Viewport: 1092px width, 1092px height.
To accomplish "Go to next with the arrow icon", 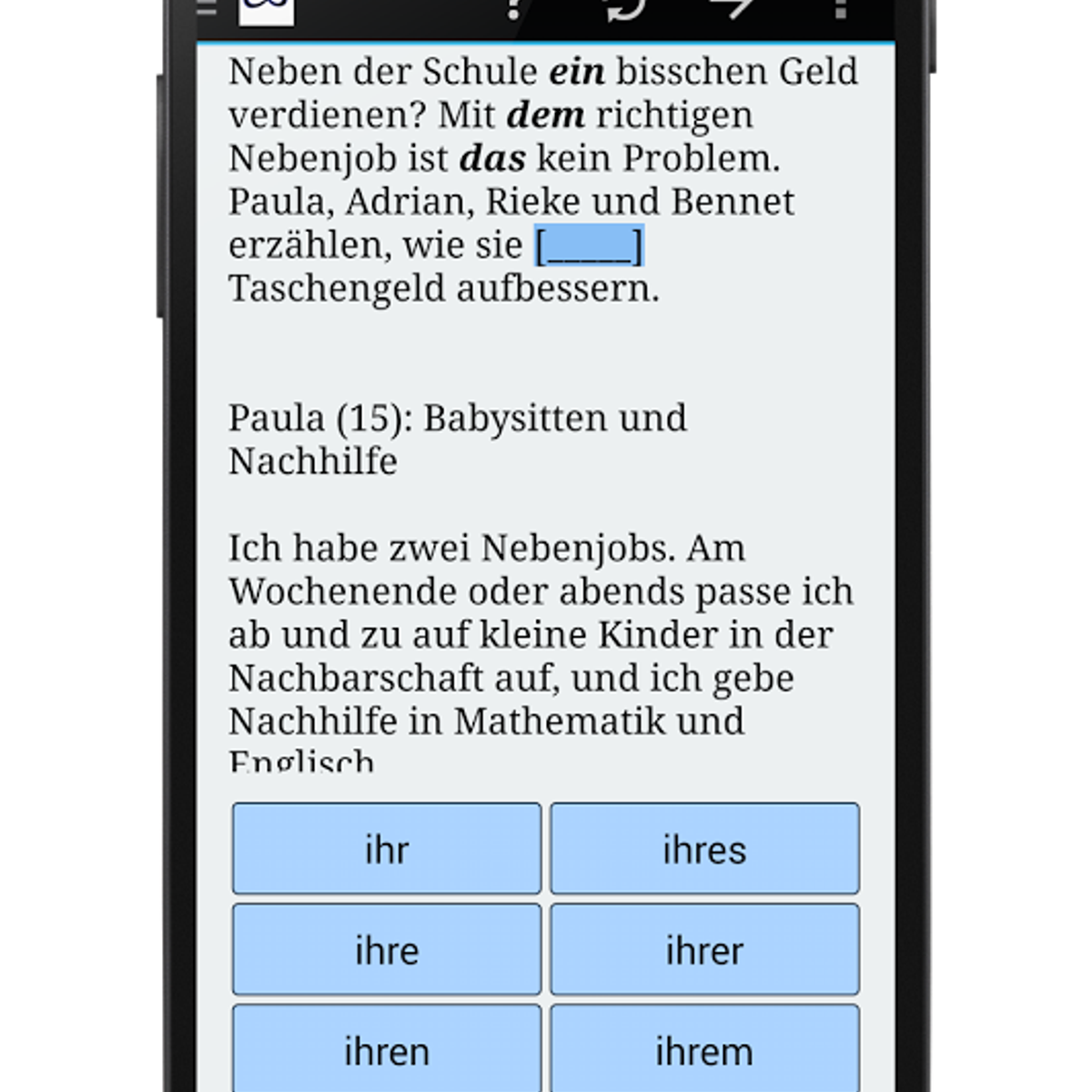I will click(733, 7).
